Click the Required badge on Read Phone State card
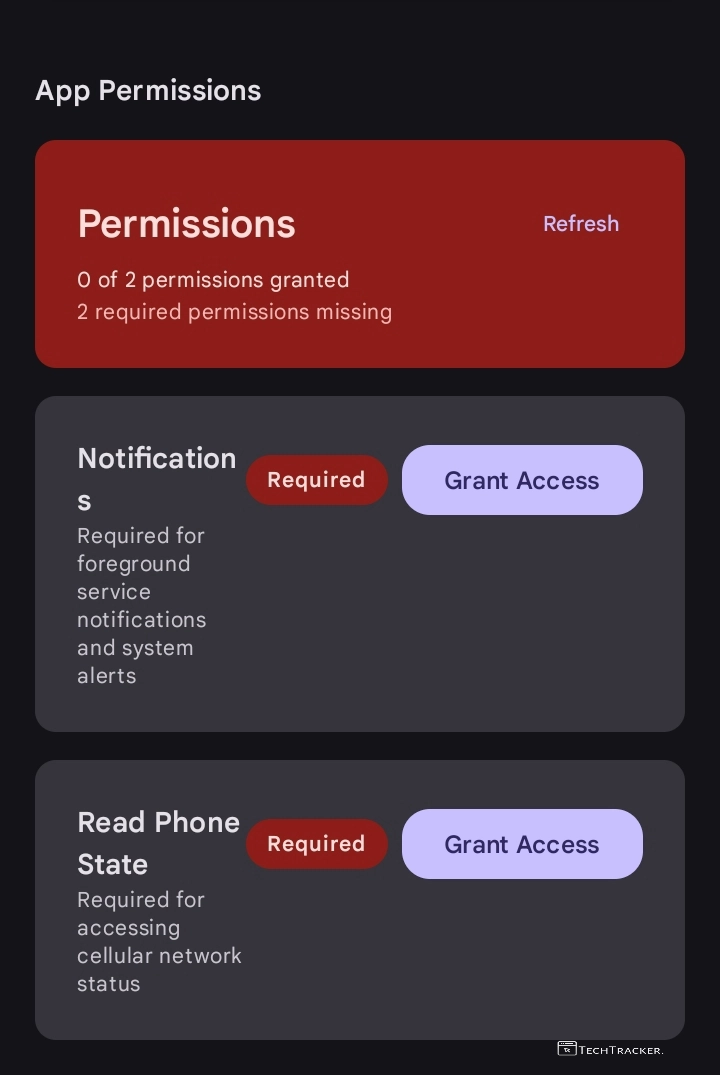The image size is (720, 1075). (317, 844)
